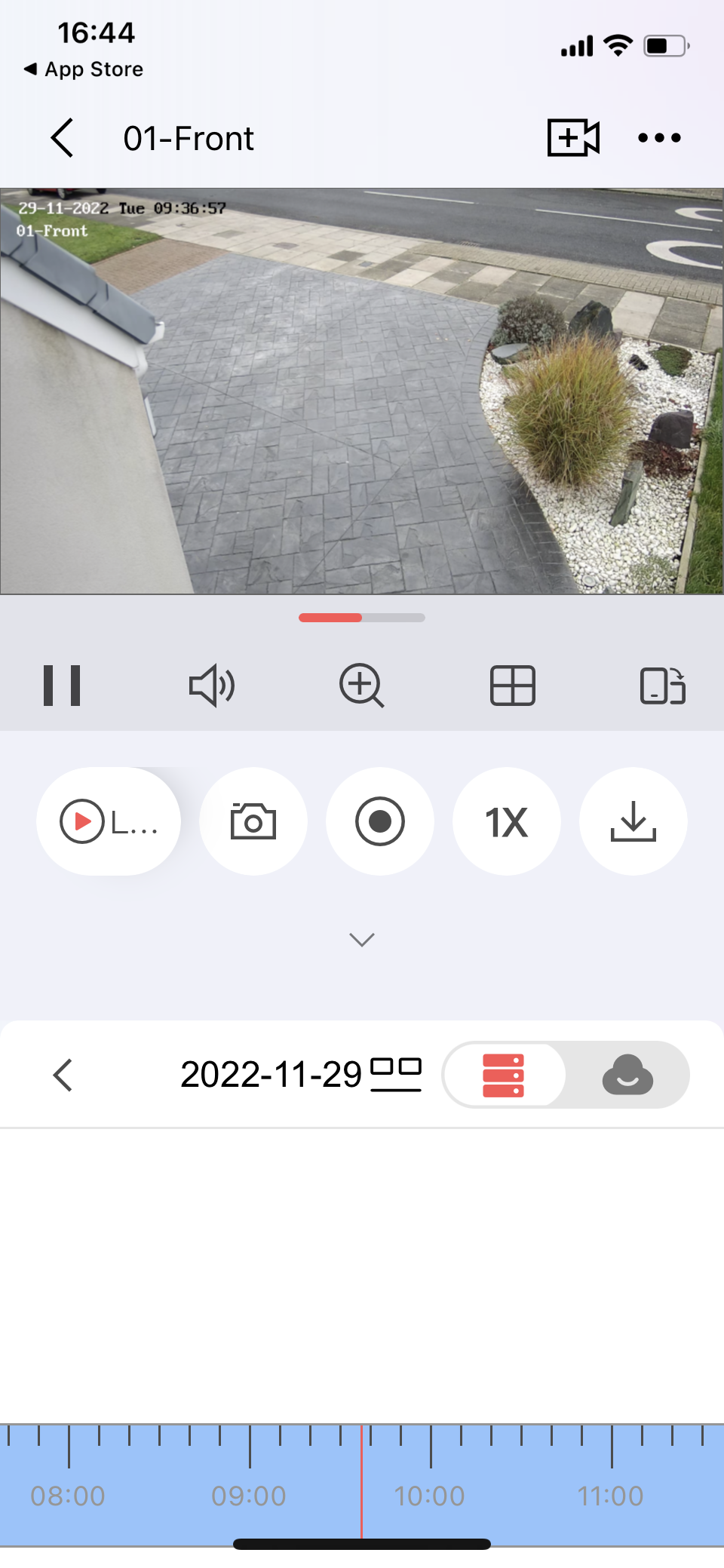Enable digital zoom with the magnifier icon
This screenshot has height=1568, width=724.
(362, 686)
